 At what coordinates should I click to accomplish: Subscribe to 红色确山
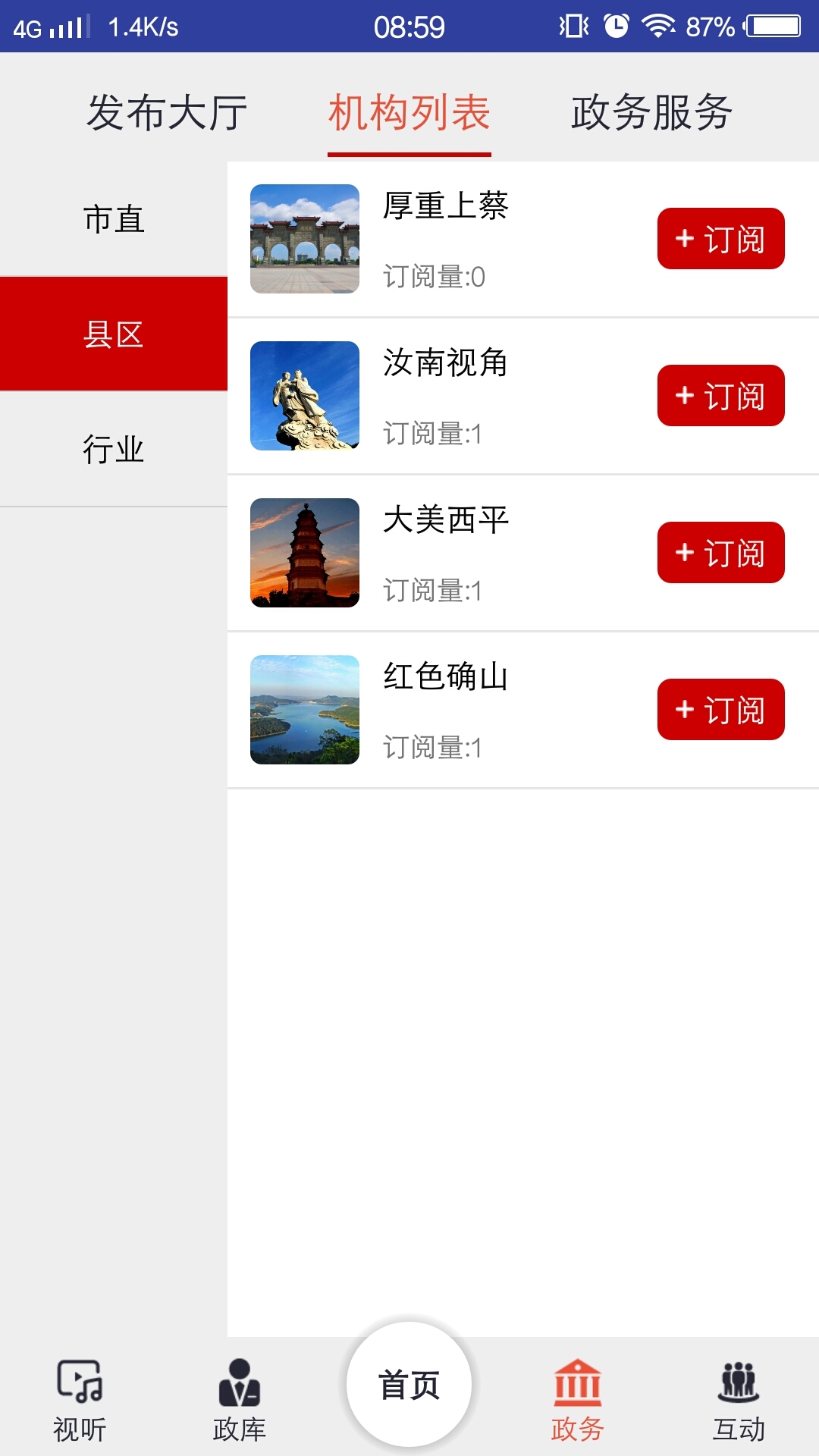tap(720, 710)
